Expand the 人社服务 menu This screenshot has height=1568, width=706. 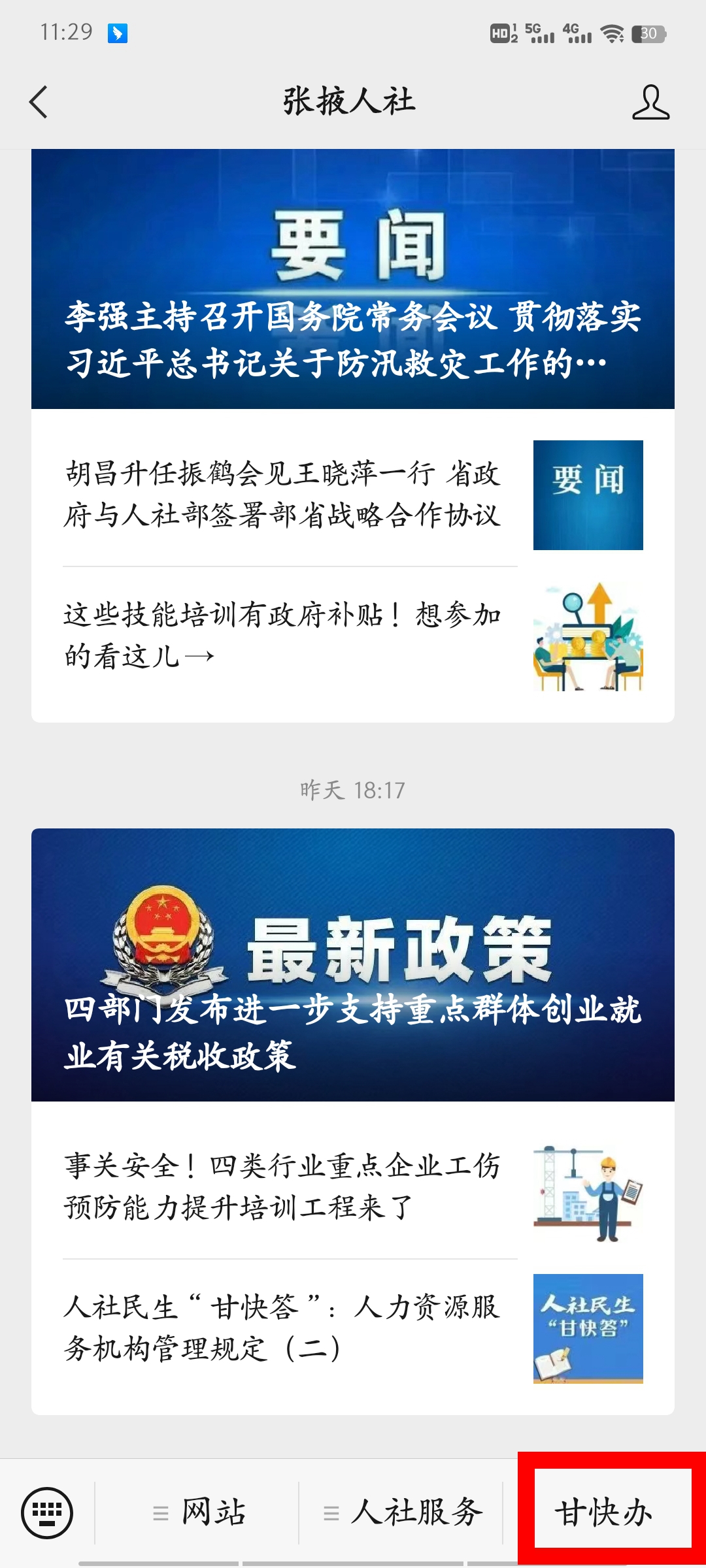[x=403, y=1512]
